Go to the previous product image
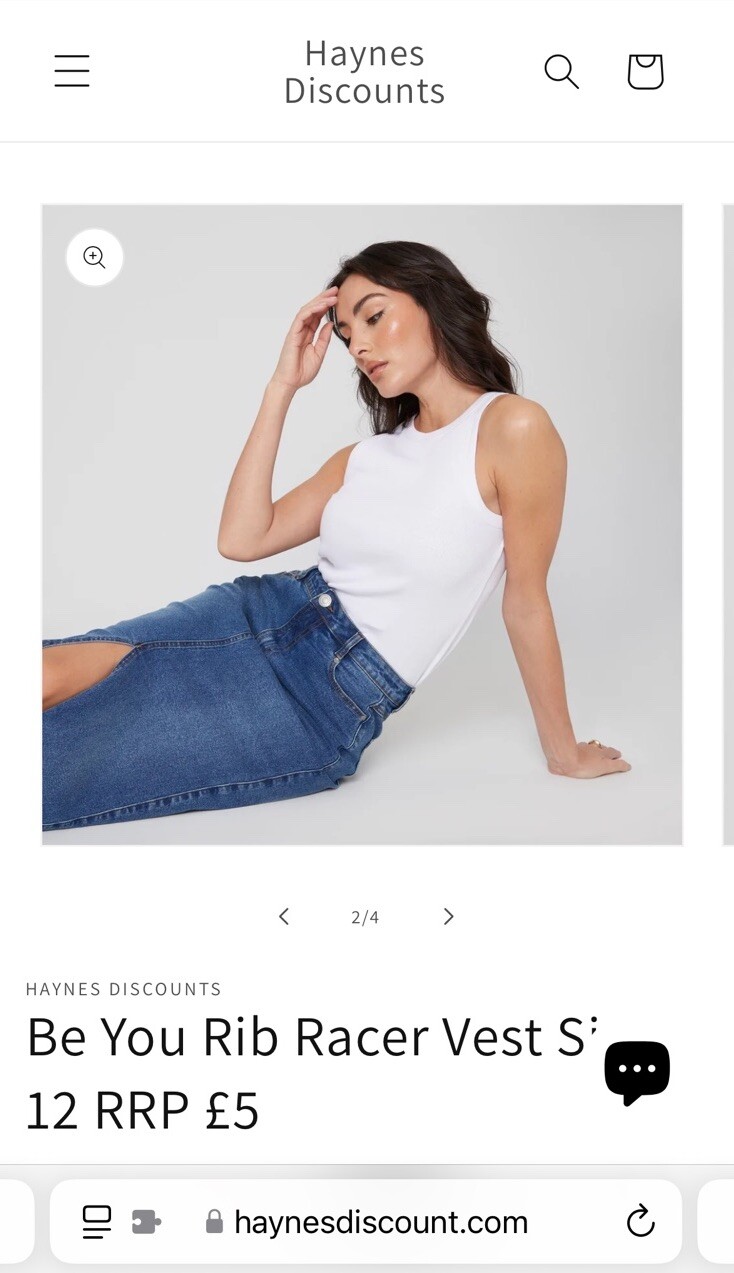The height and width of the screenshot is (1273, 734). (x=284, y=916)
